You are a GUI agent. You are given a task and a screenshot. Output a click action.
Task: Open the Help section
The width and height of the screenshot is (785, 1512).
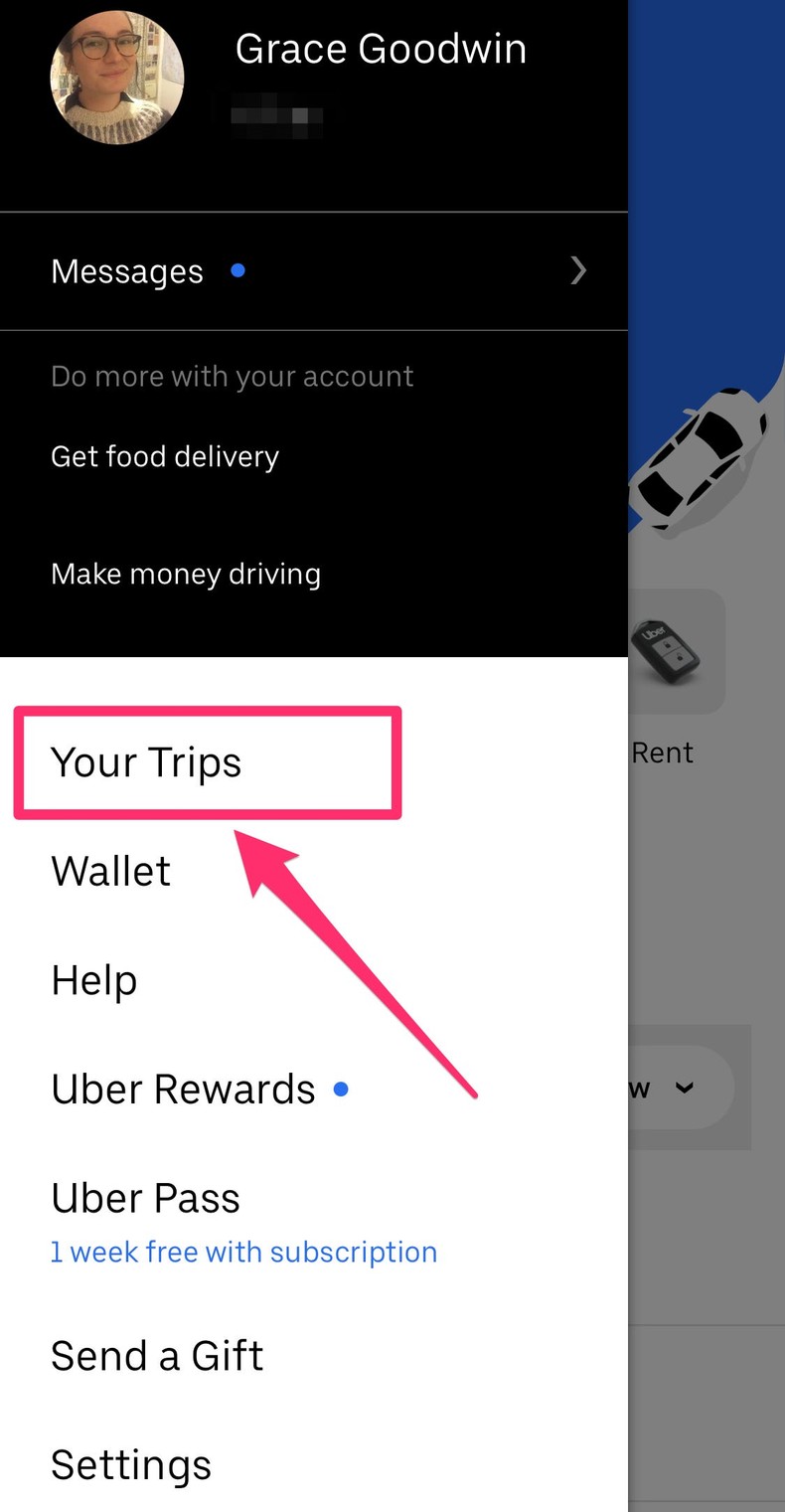[93, 981]
